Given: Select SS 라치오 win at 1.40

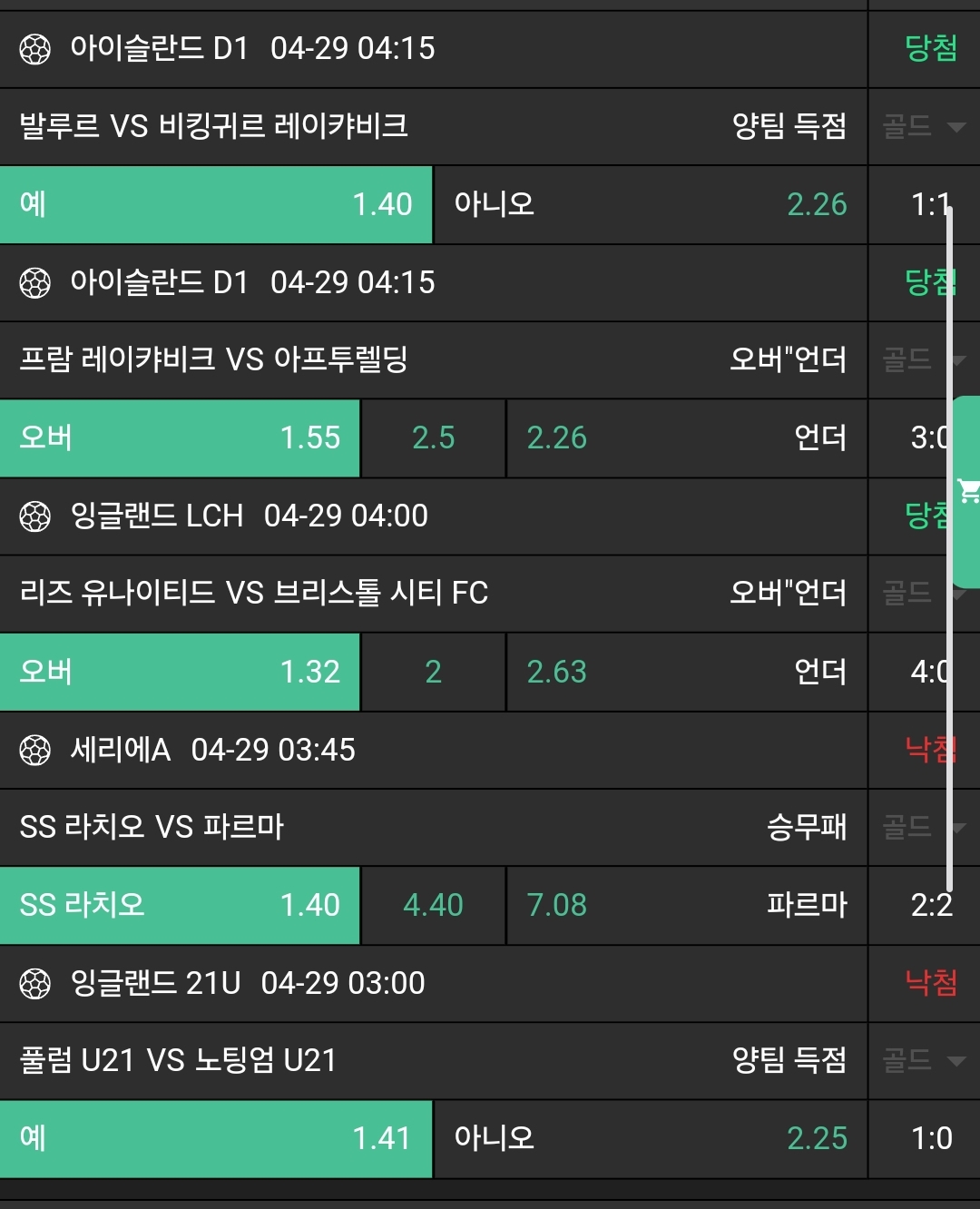Looking at the screenshot, I should [x=180, y=905].
